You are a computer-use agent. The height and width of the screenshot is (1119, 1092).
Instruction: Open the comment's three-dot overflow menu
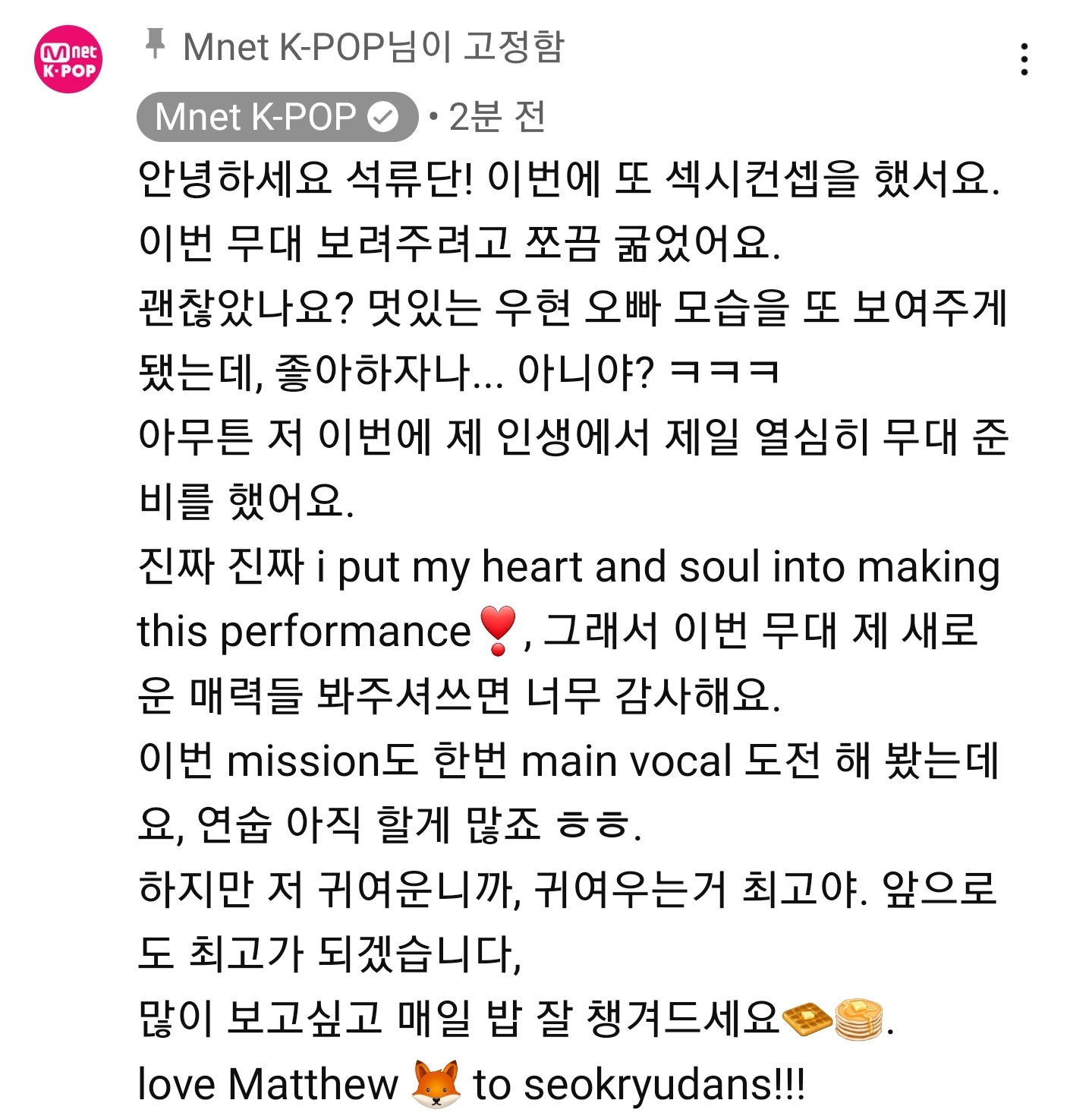[x=1024, y=59]
